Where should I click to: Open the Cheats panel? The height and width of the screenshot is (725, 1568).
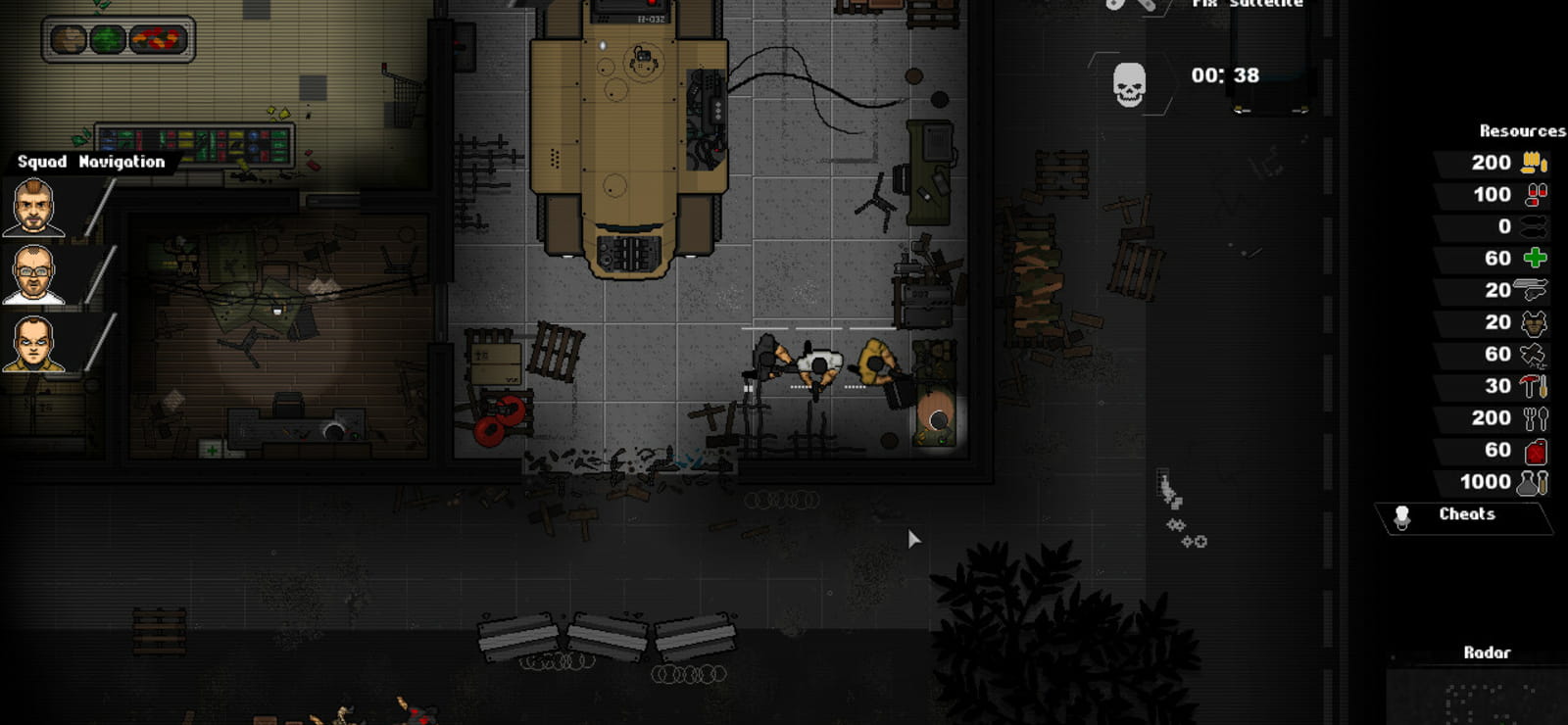click(x=1466, y=515)
